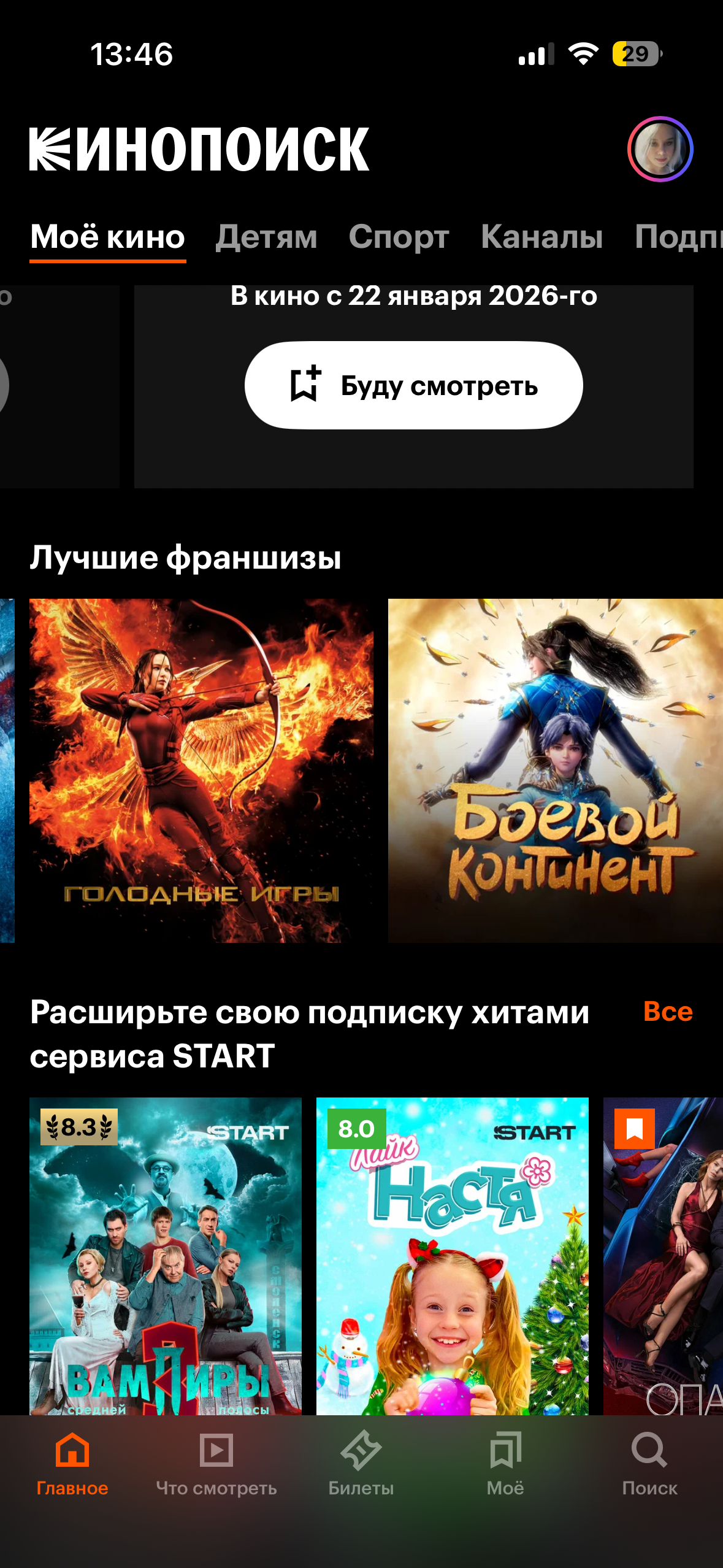Open the Поиск tab
Viewport: 723px width, 1568px height.
click(x=649, y=1463)
